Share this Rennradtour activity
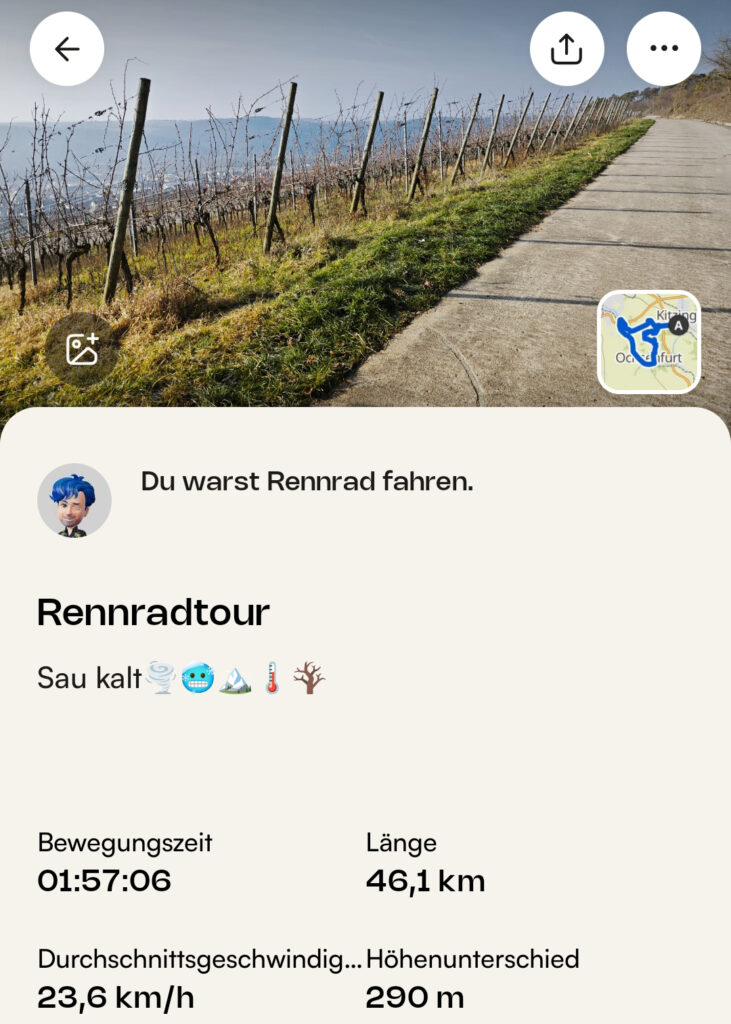Screen dimensions: 731x1024 pyautogui.click(x=566, y=49)
